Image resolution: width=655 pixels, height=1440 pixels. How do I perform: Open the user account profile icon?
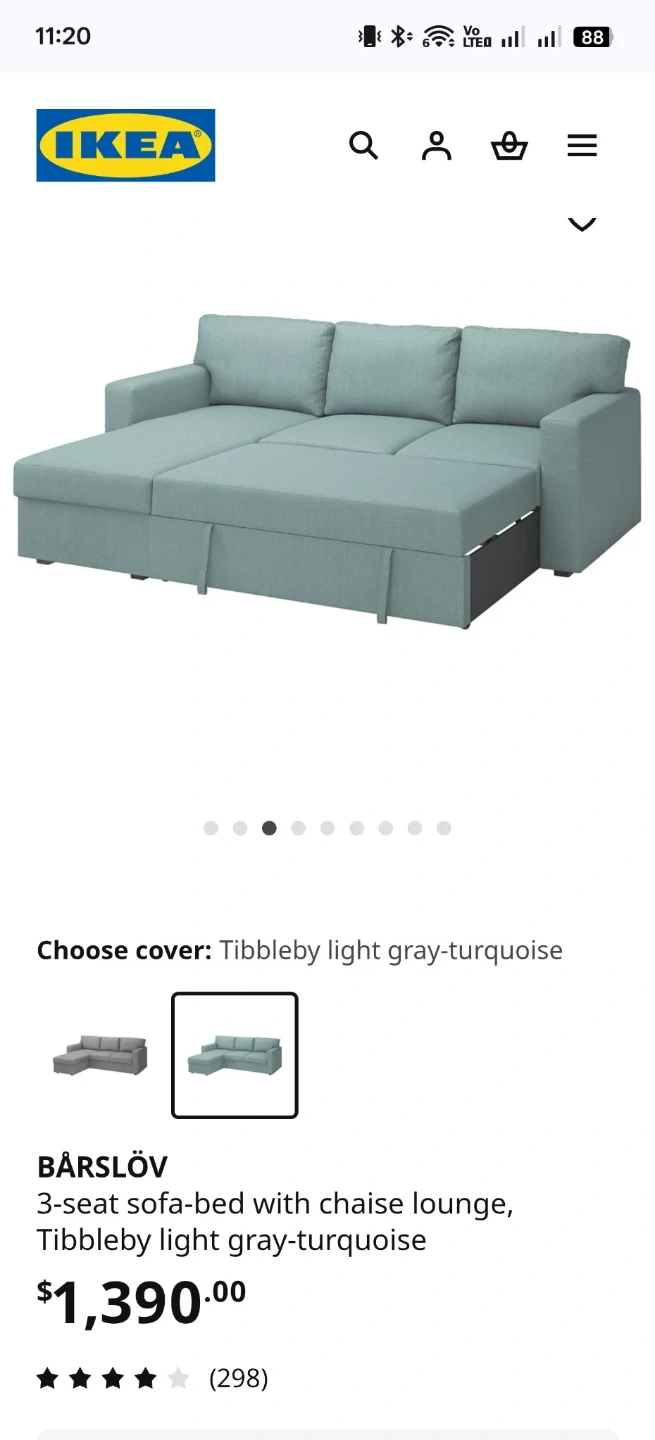tap(436, 146)
